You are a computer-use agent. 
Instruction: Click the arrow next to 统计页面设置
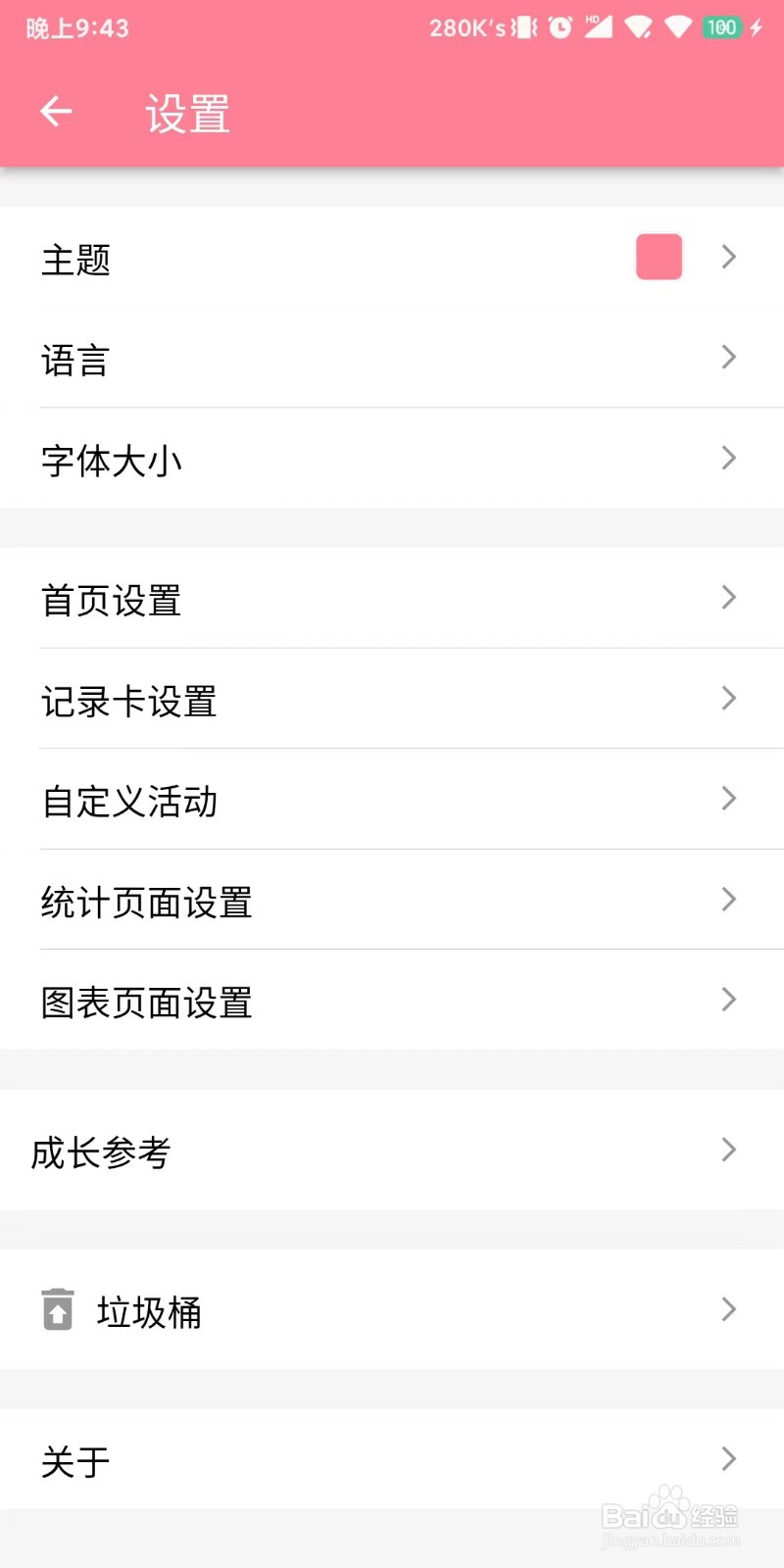(729, 899)
